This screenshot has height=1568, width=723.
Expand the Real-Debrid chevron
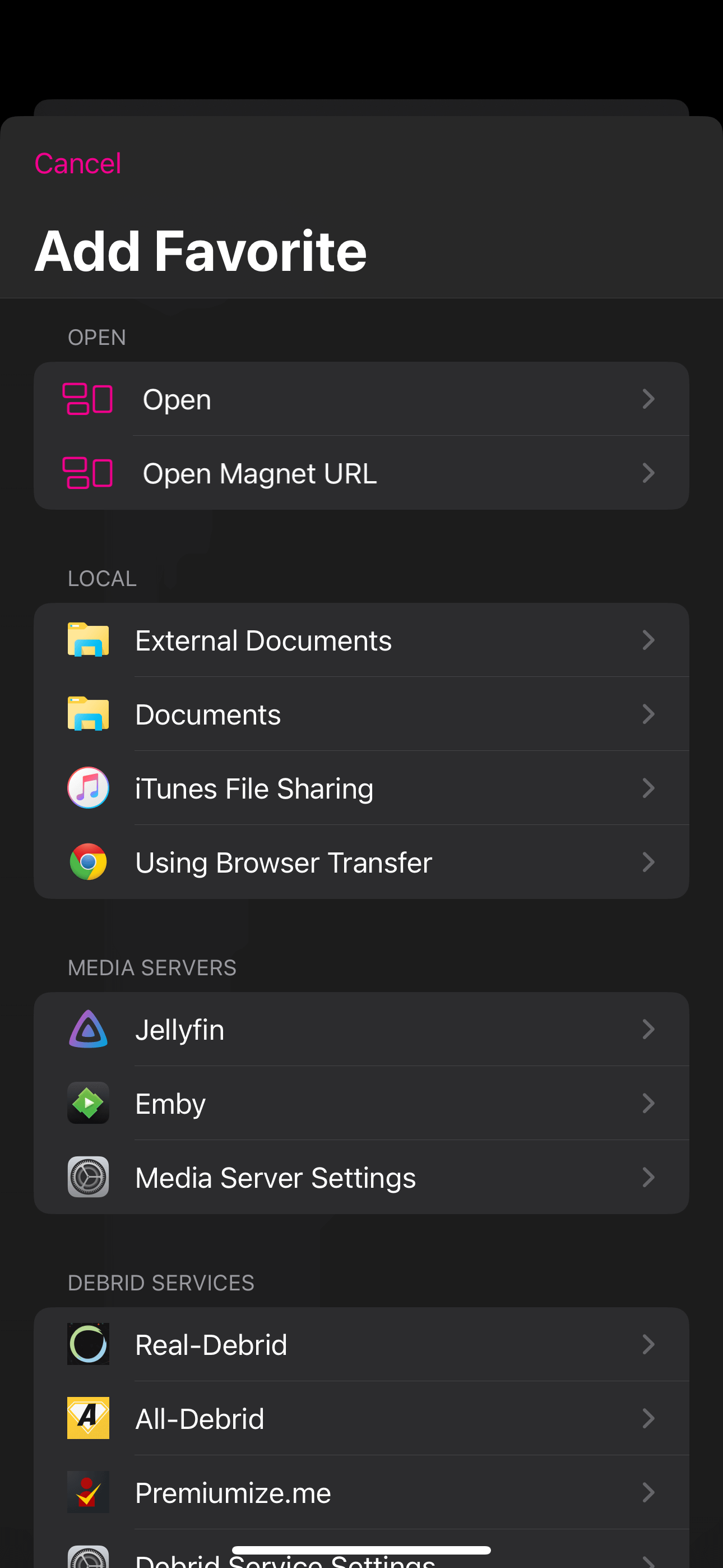649,1345
